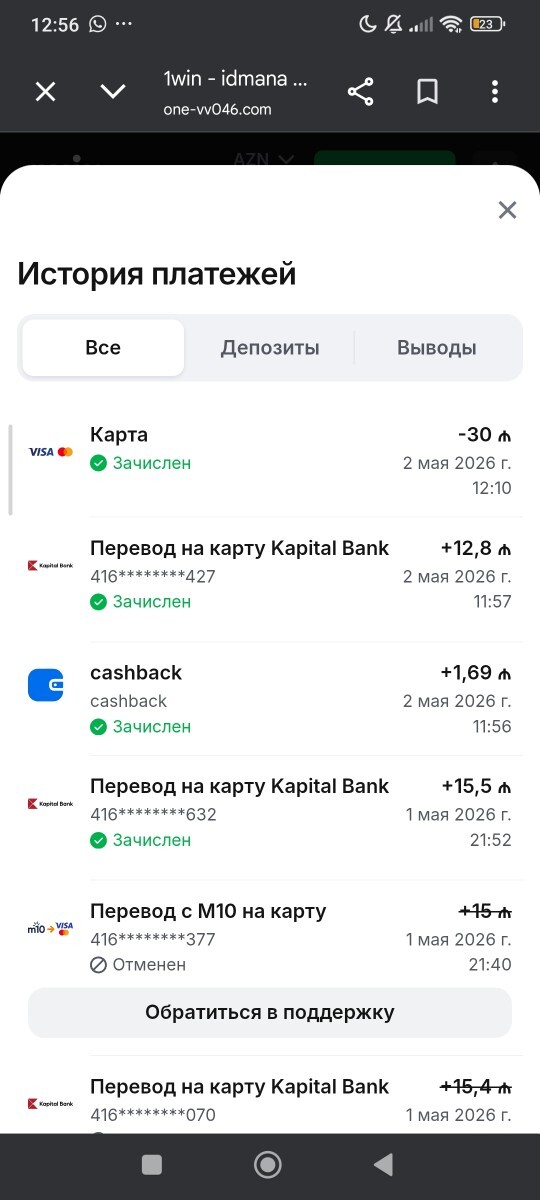Share the current page
Image resolution: width=540 pixels, height=1200 pixels.
click(x=360, y=92)
